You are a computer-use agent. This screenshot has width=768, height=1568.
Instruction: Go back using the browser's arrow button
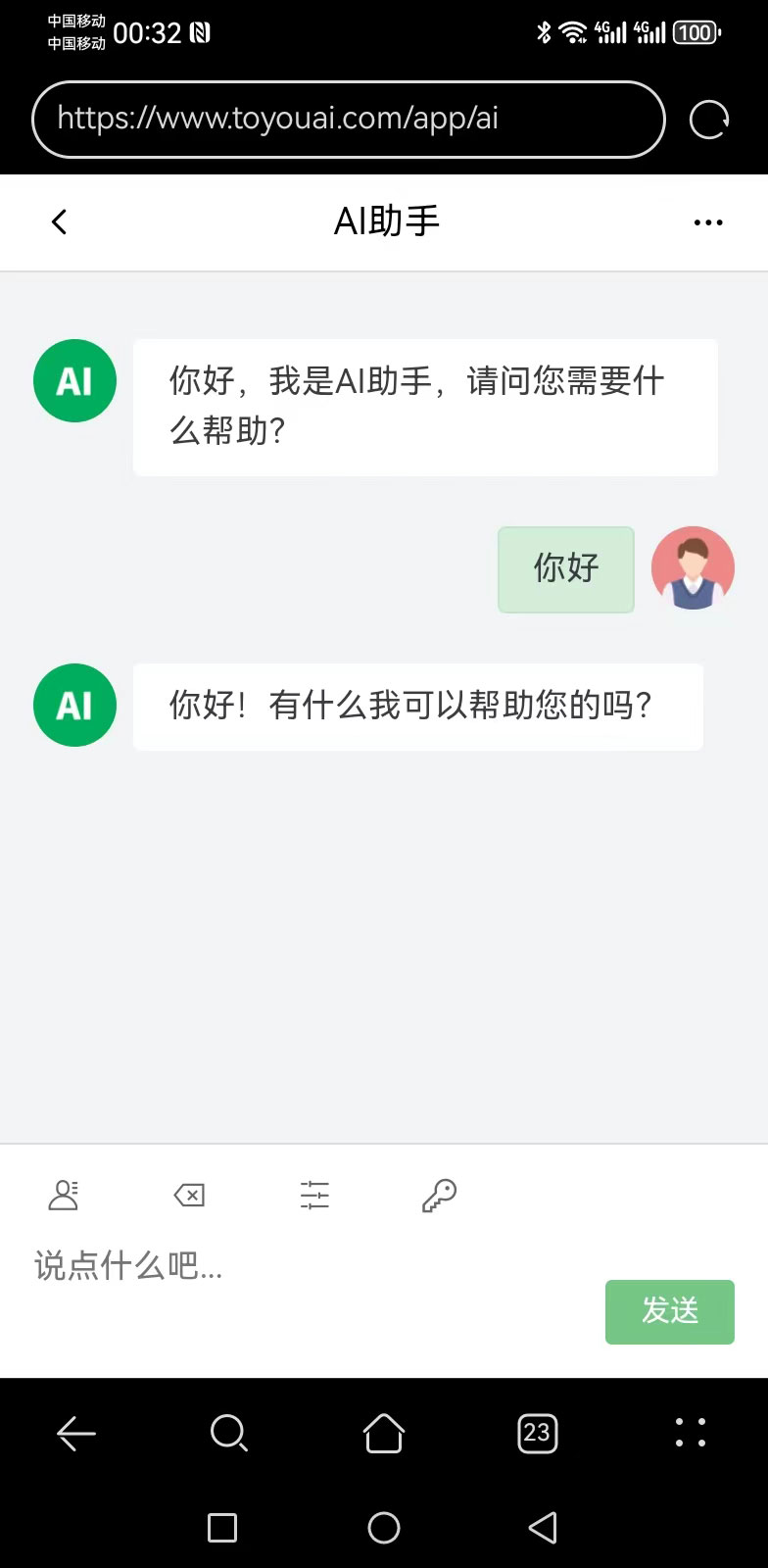[x=76, y=1434]
